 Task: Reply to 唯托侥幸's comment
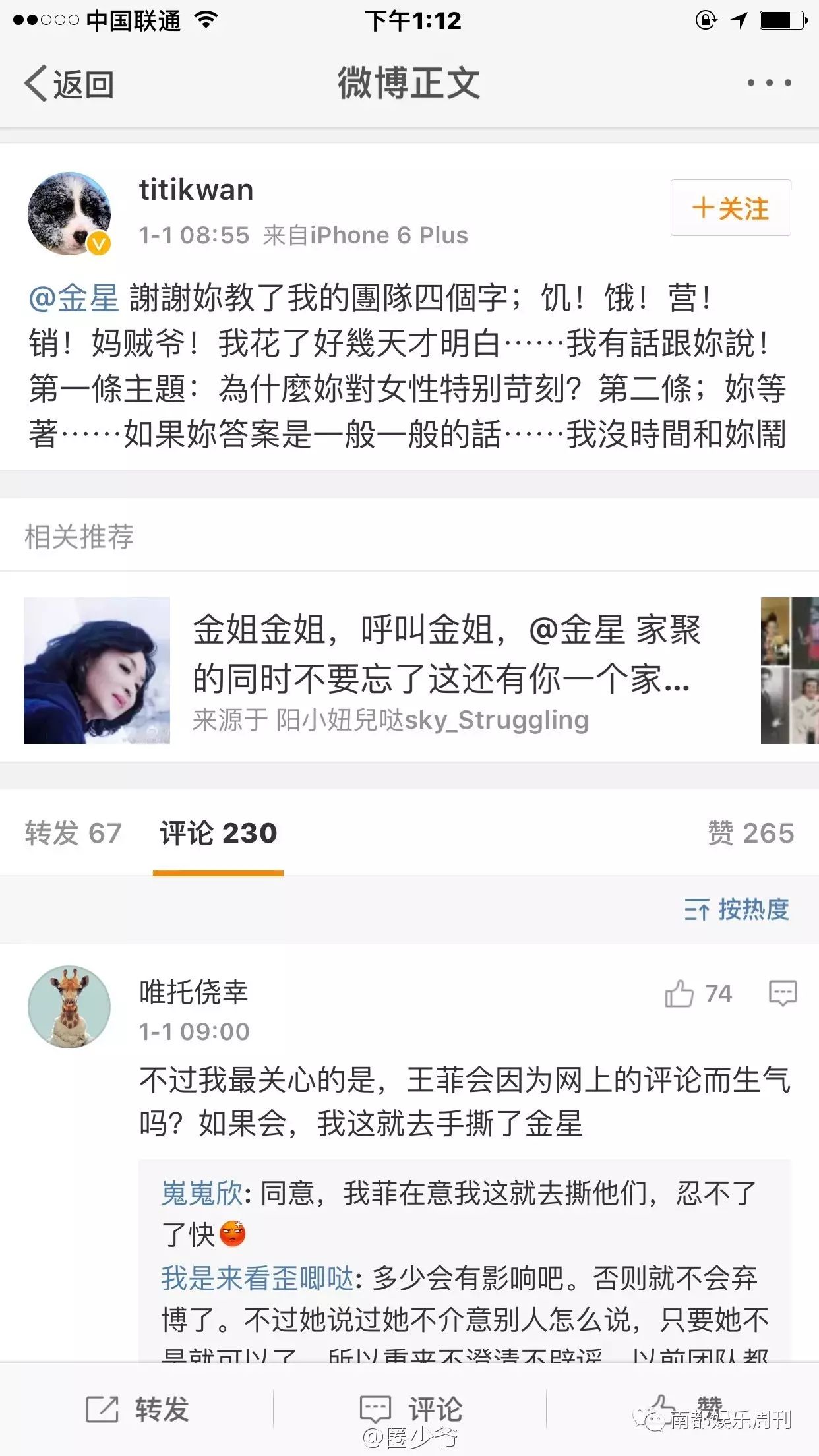click(783, 993)
